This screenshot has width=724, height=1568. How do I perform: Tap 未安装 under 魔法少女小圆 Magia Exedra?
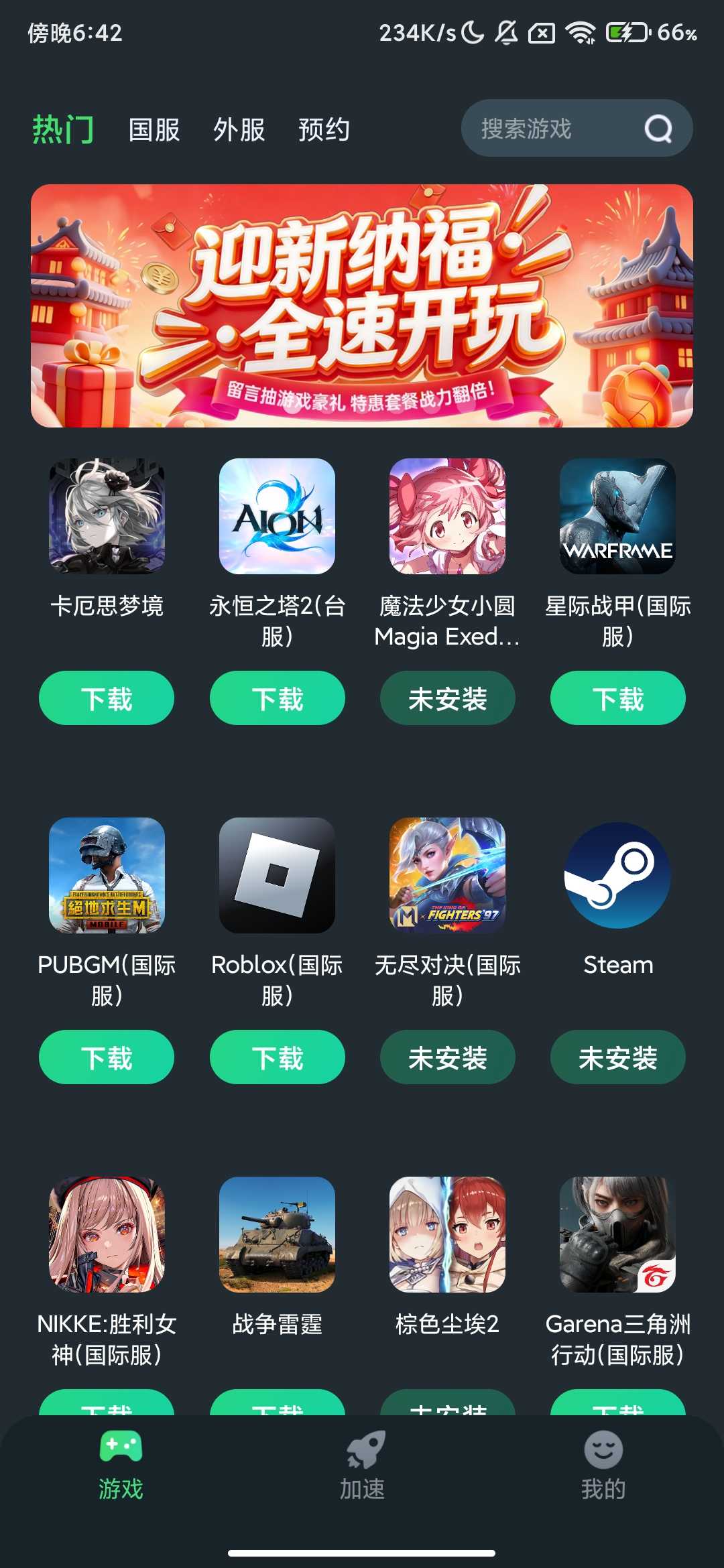click(x=447, y=698)
